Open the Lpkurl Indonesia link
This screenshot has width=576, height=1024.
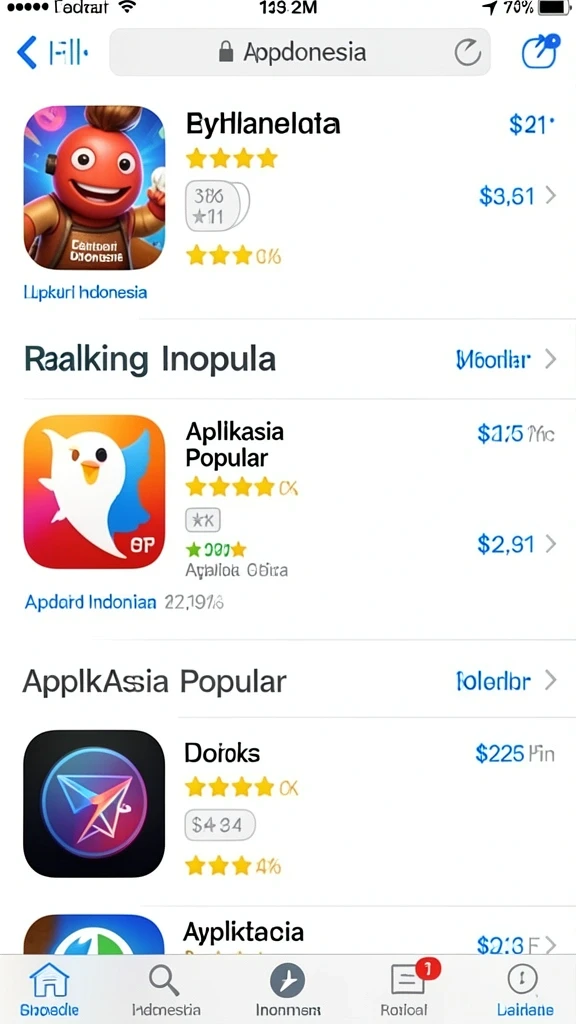pos(85,292)
